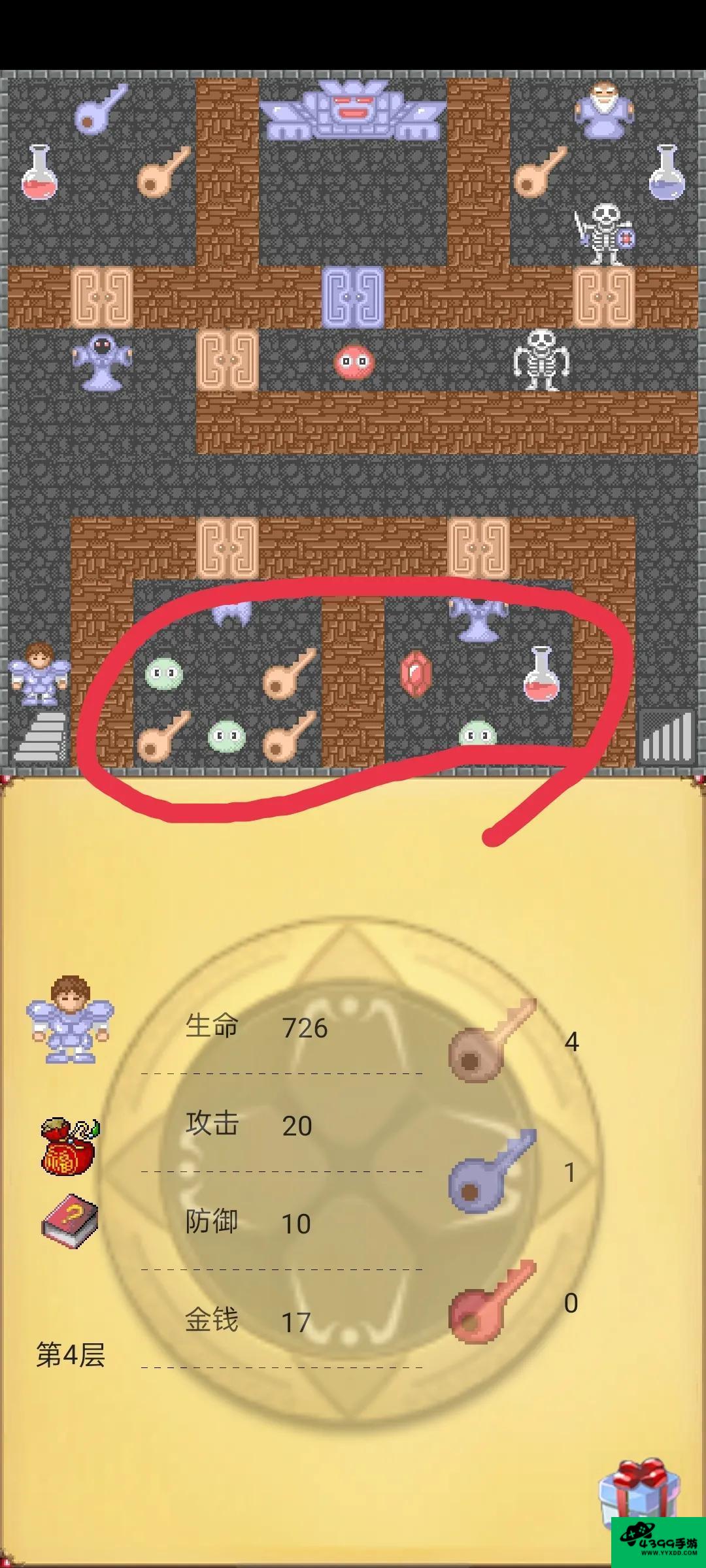706x1568 pixels.
Task: Open the red lucky bag item
Action: pyautogui.click(x=68, y=1147)
